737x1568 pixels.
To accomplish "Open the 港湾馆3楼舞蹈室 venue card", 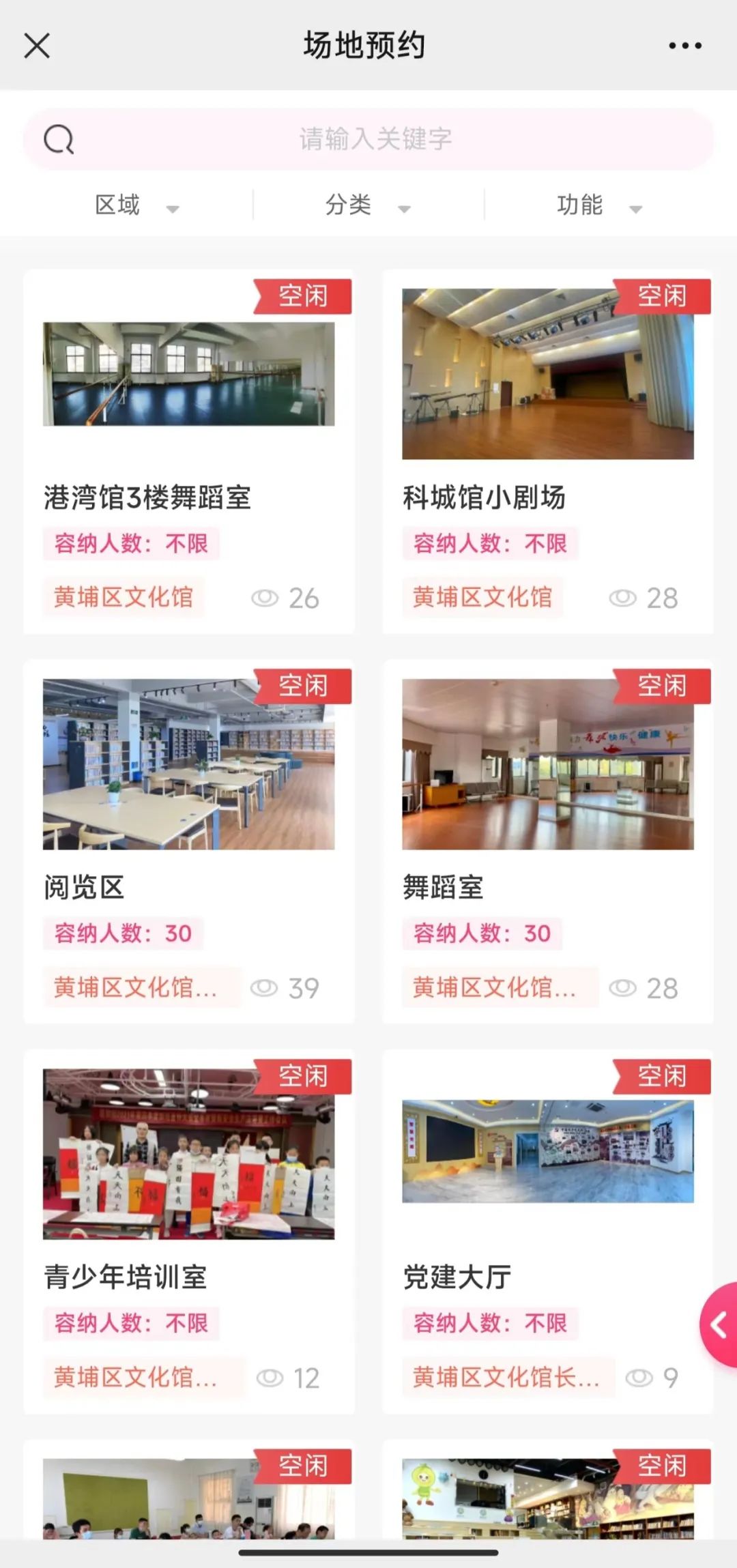I will point(189,451).
